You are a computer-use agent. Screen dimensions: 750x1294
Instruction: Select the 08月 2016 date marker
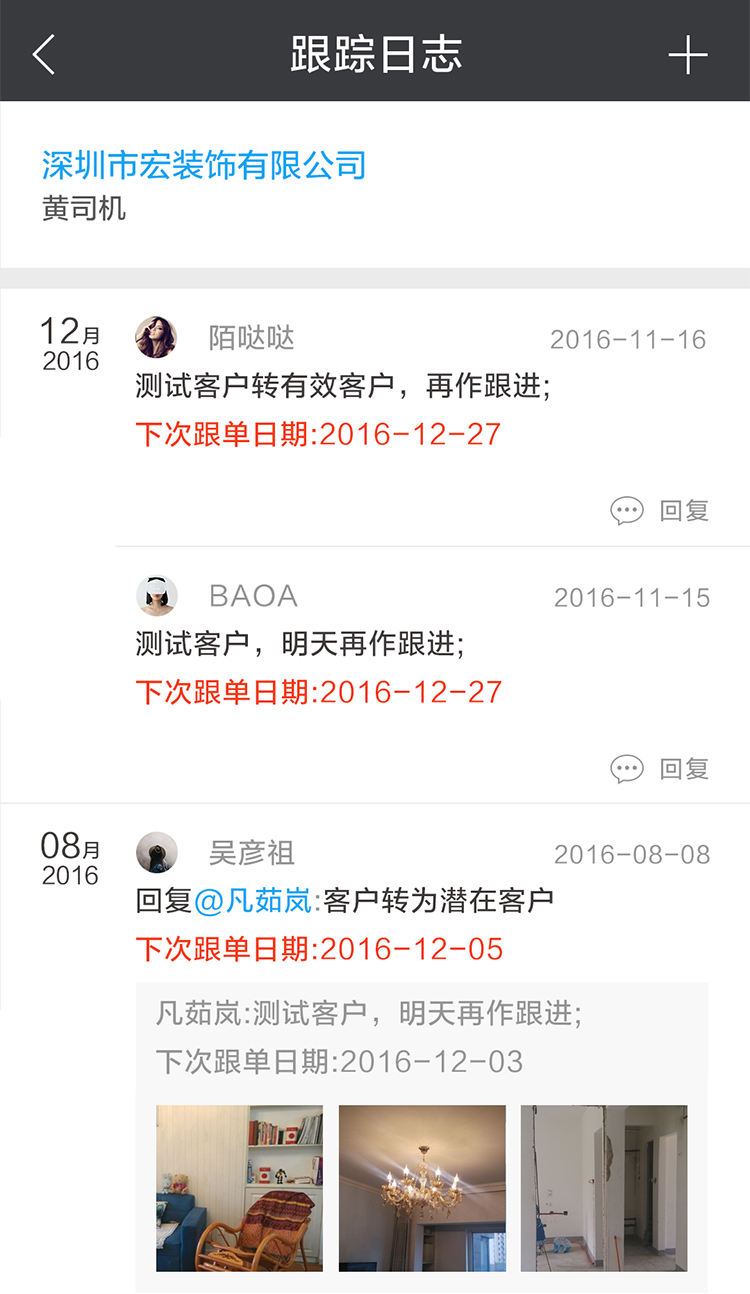coord(68,860)
